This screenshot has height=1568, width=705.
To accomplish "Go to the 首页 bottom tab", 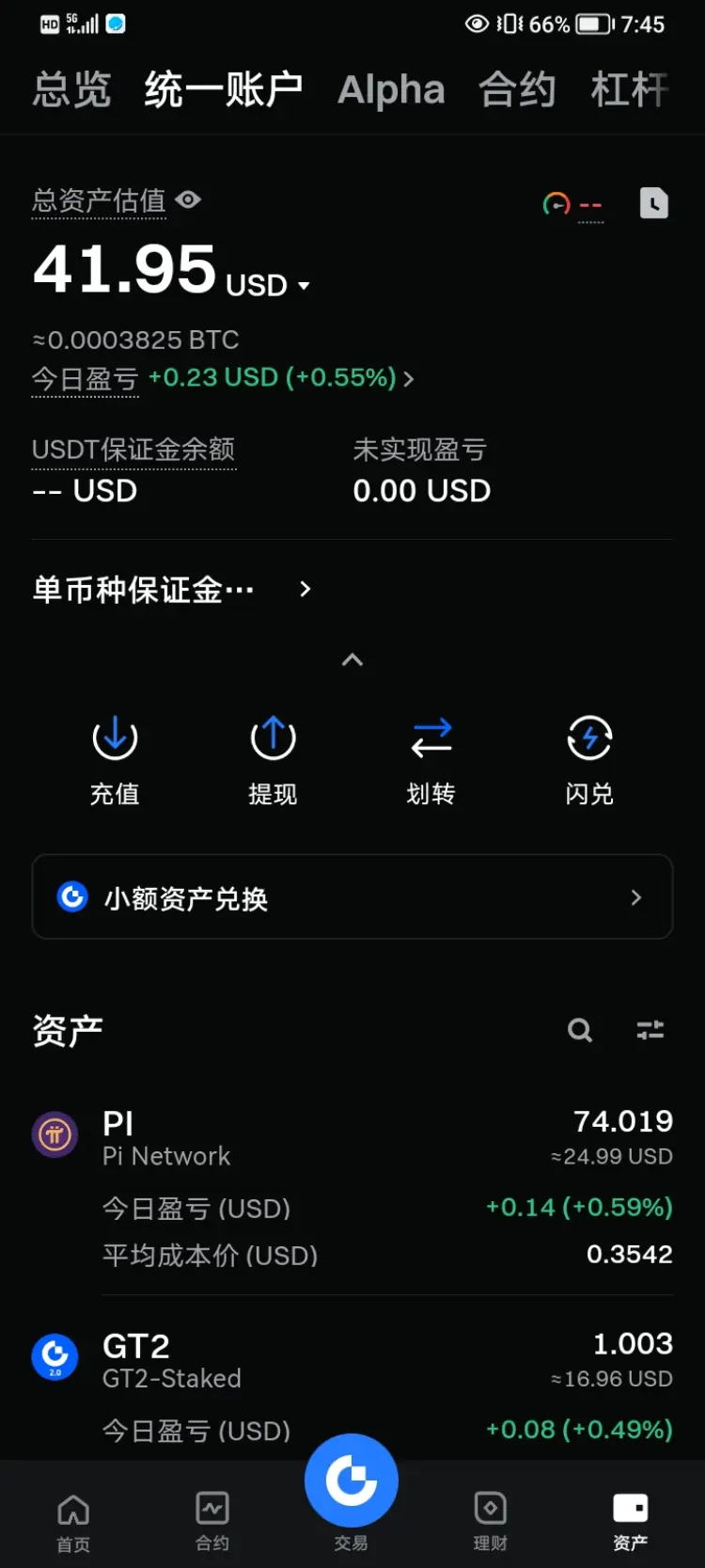I will pyautogui.click(x=73, y=1521).
